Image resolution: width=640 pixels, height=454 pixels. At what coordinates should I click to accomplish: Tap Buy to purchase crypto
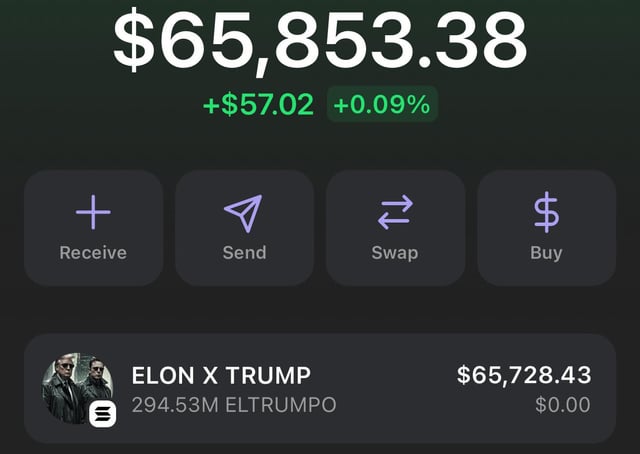point(546,228)
